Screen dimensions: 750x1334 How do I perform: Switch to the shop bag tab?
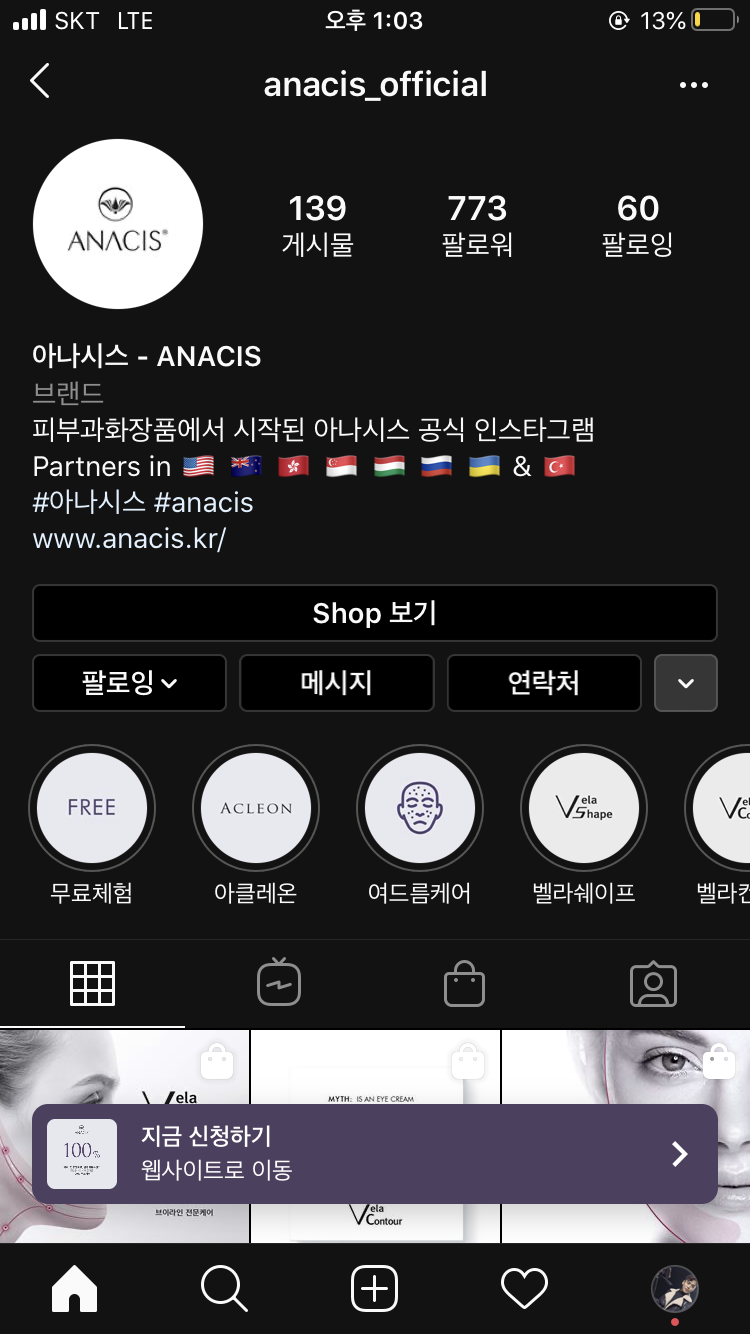[465, 984]
